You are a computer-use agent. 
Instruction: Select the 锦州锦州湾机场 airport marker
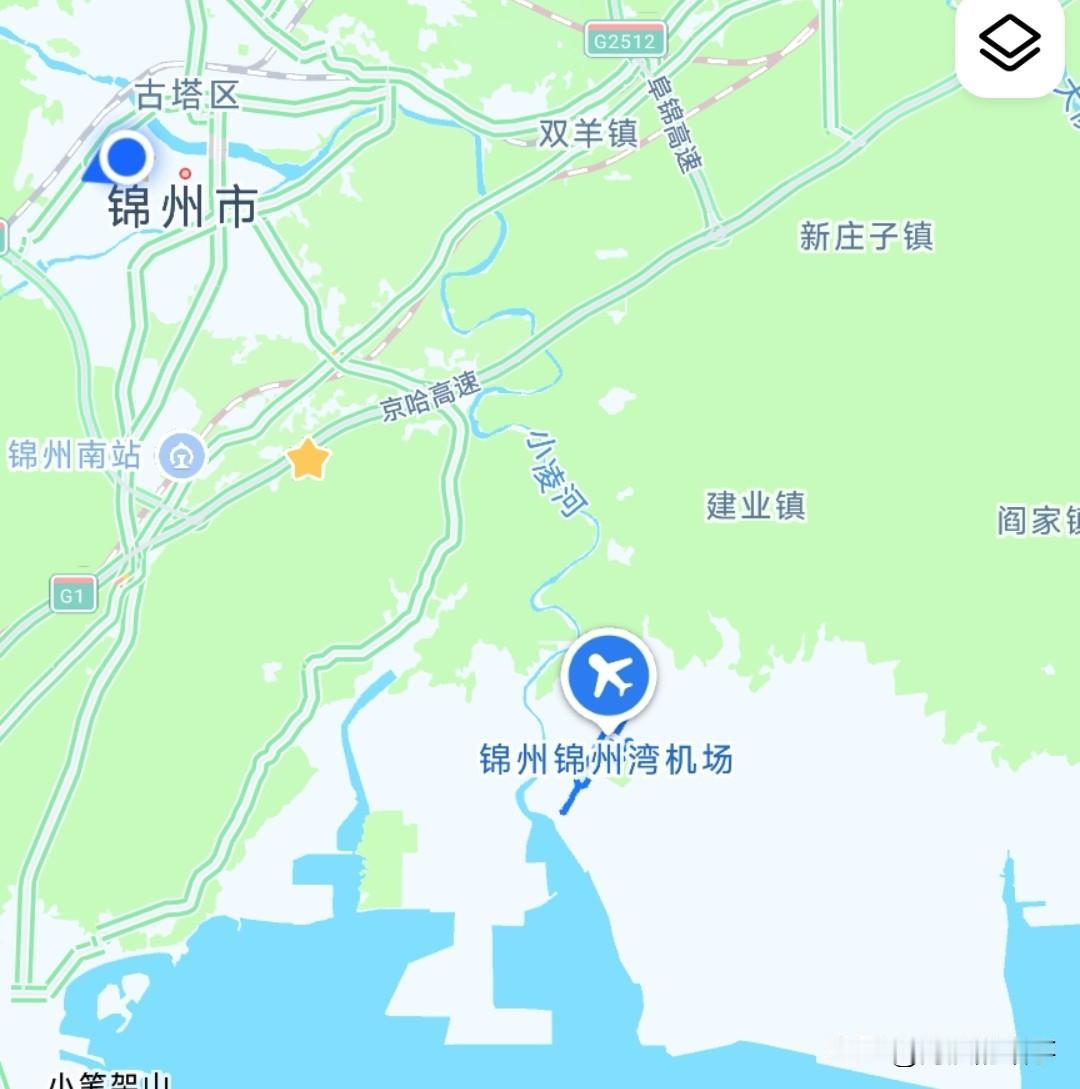coord(609,679)
